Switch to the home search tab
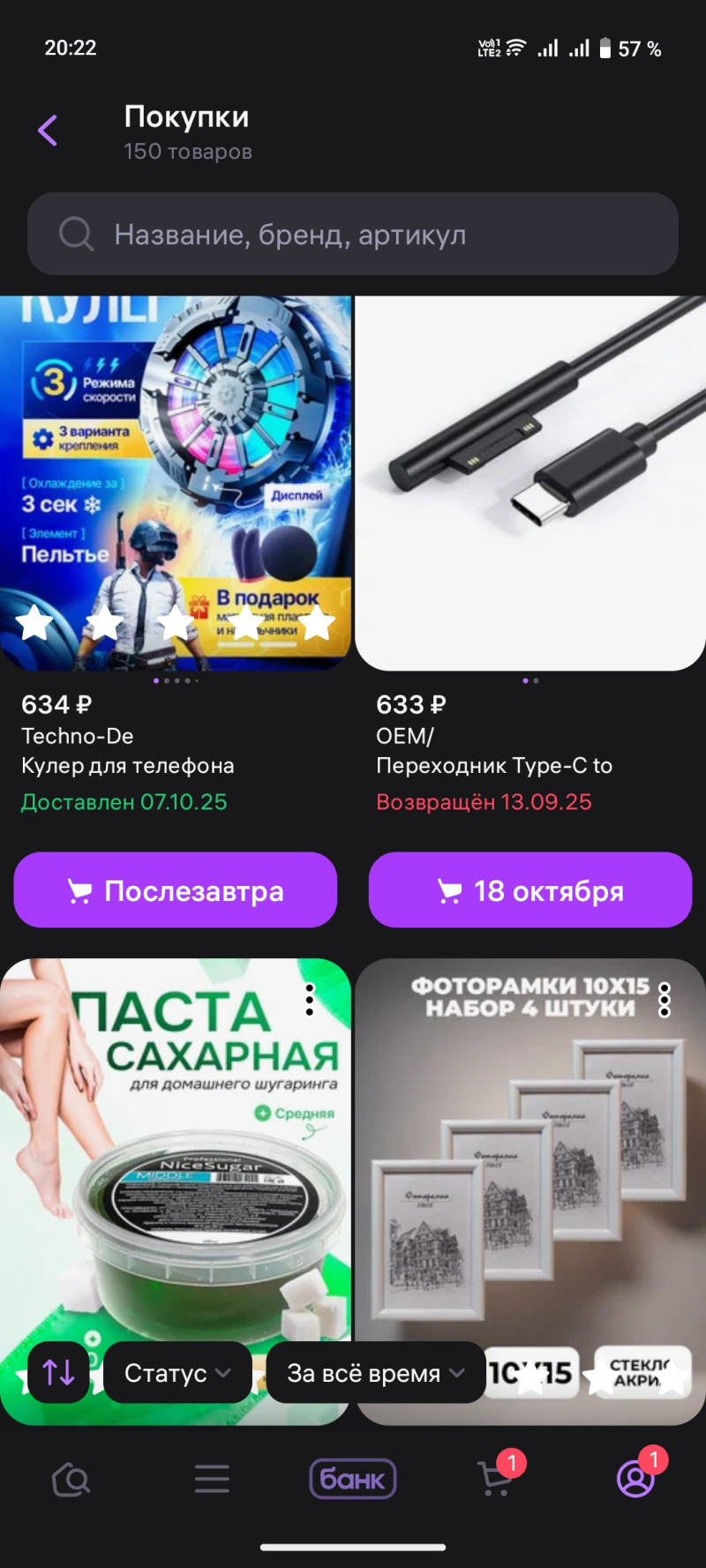 [71, 1480]
